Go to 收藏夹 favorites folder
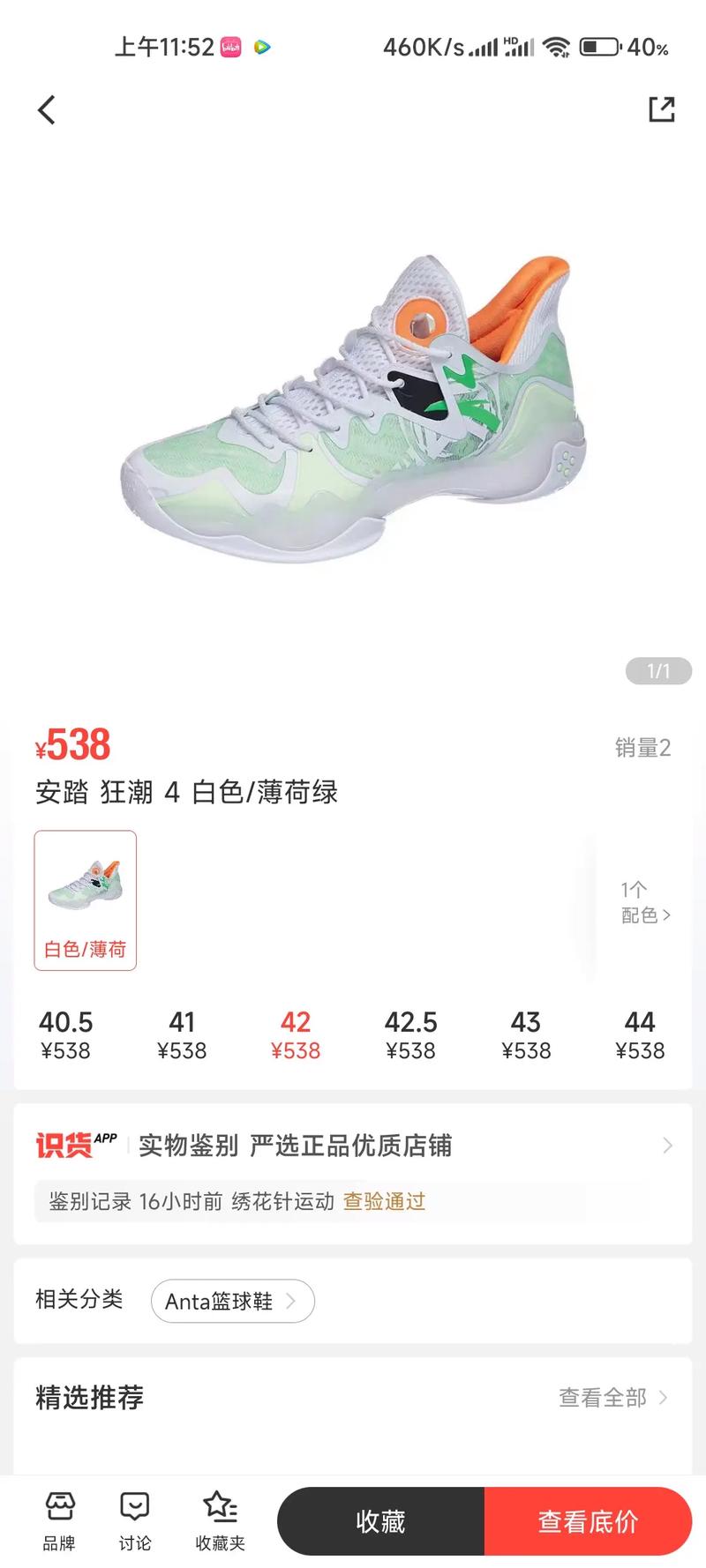The image size is (706, 1568). coord(220,1519)
